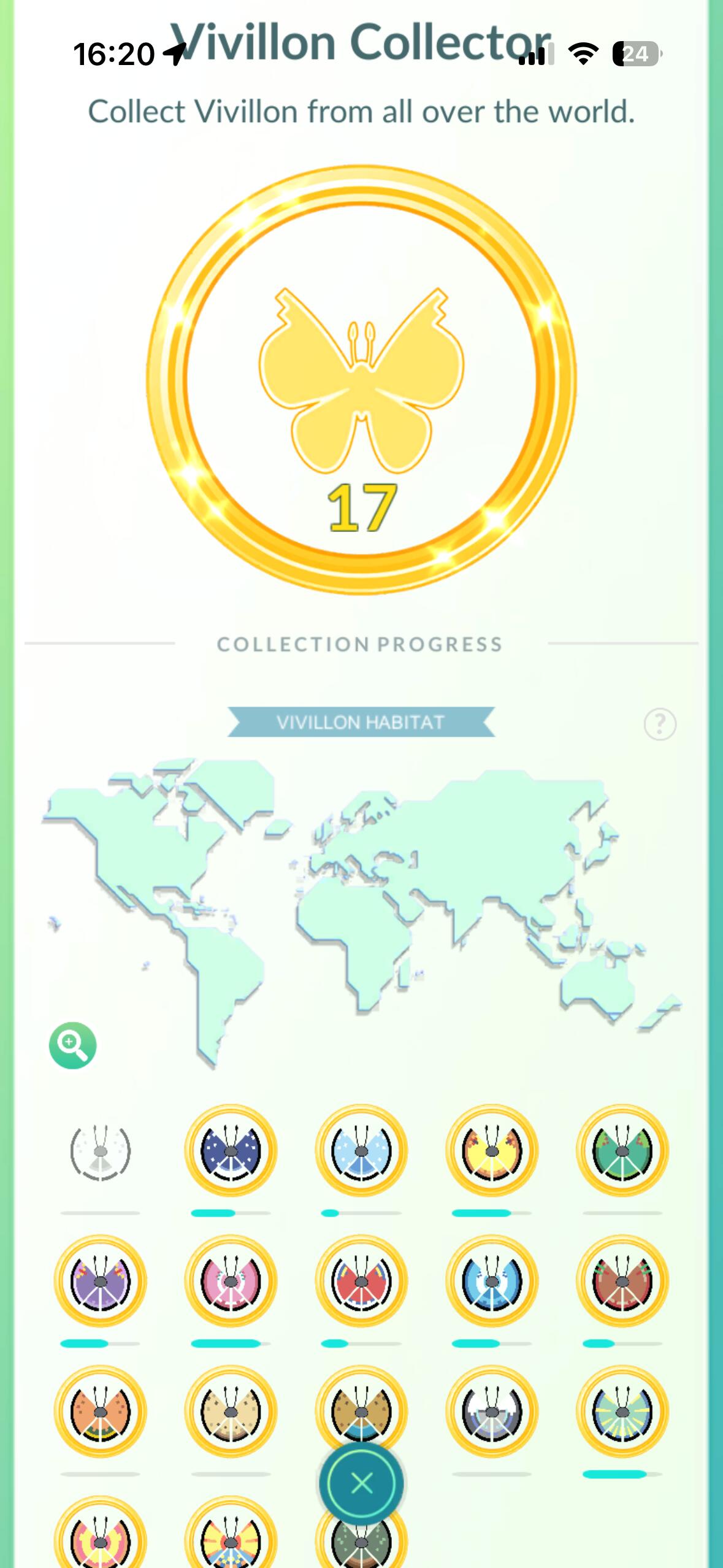Image resolution: width=723 pixels, height=1568 pixels.
Task: Select the orange Vivillon pattern badge
Action: coord(101,1411)
